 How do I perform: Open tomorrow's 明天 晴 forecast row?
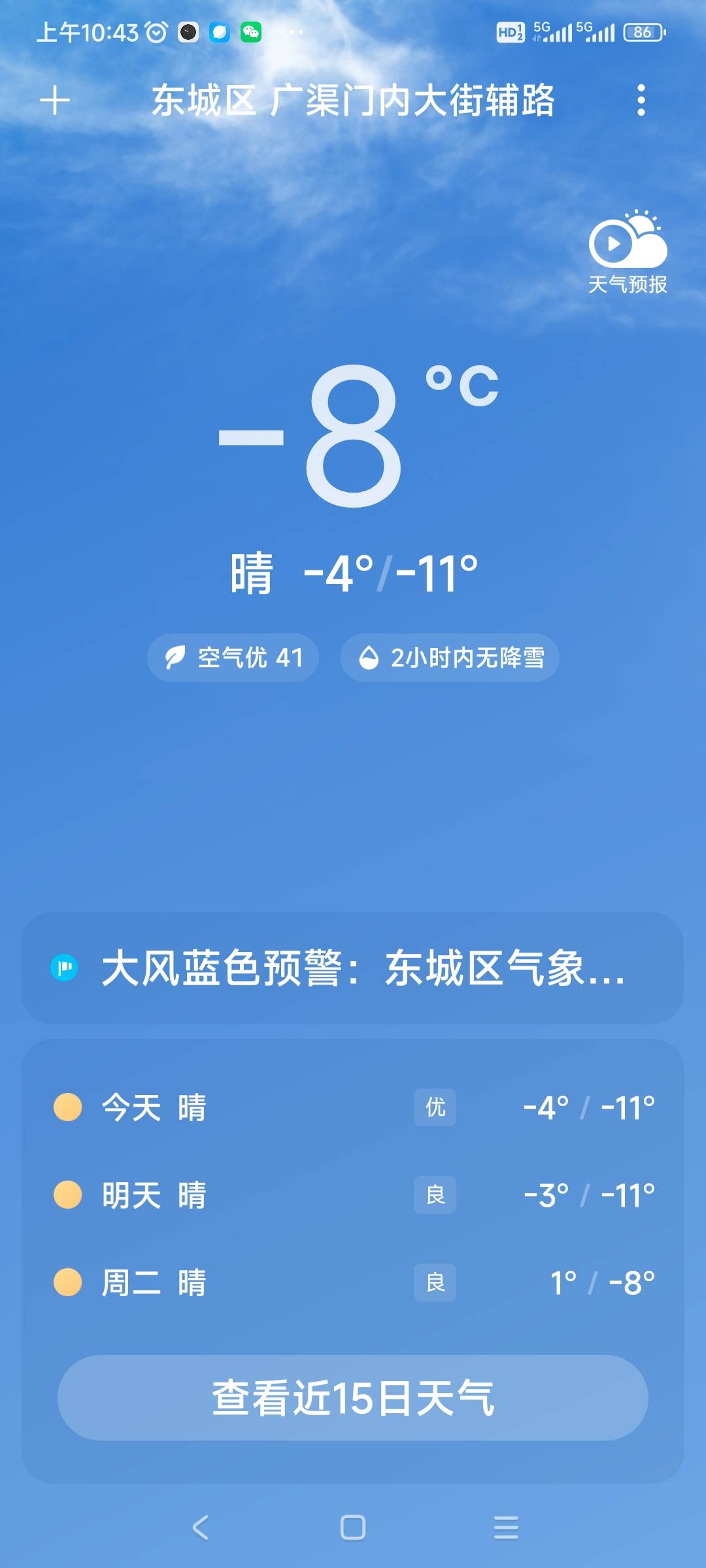click(353, 1194)
